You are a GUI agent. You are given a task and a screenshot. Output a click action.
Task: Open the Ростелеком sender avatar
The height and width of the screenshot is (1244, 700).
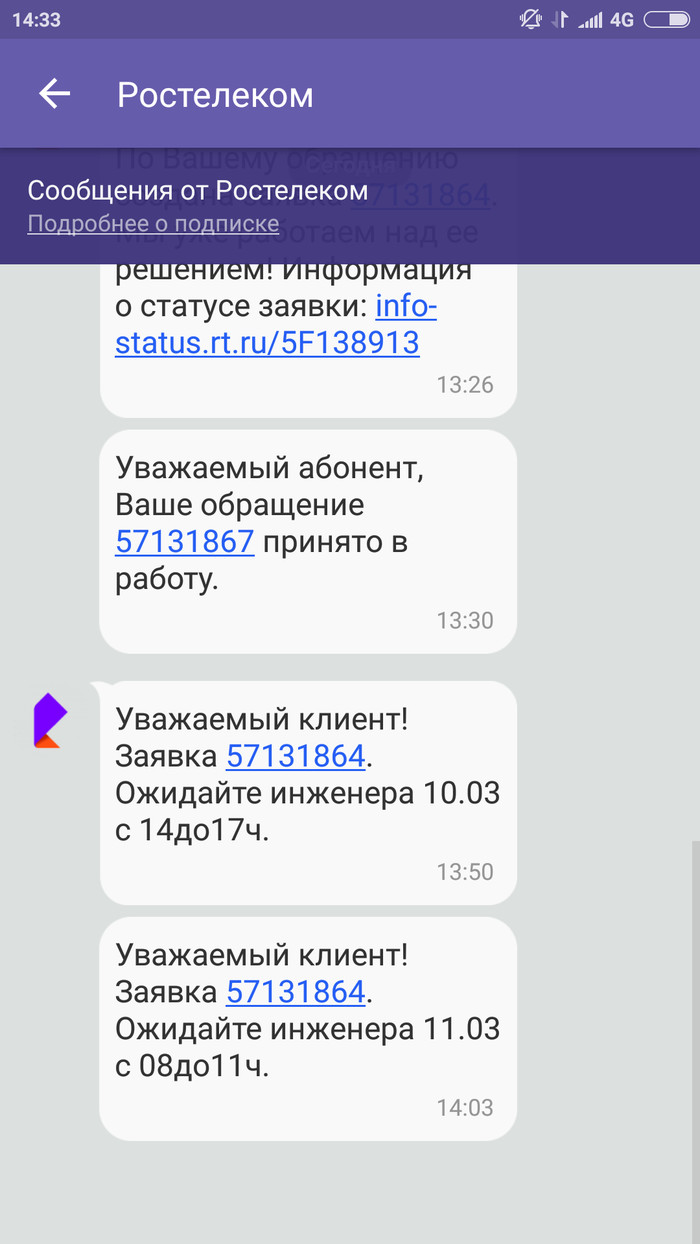[x=50, y=720]
